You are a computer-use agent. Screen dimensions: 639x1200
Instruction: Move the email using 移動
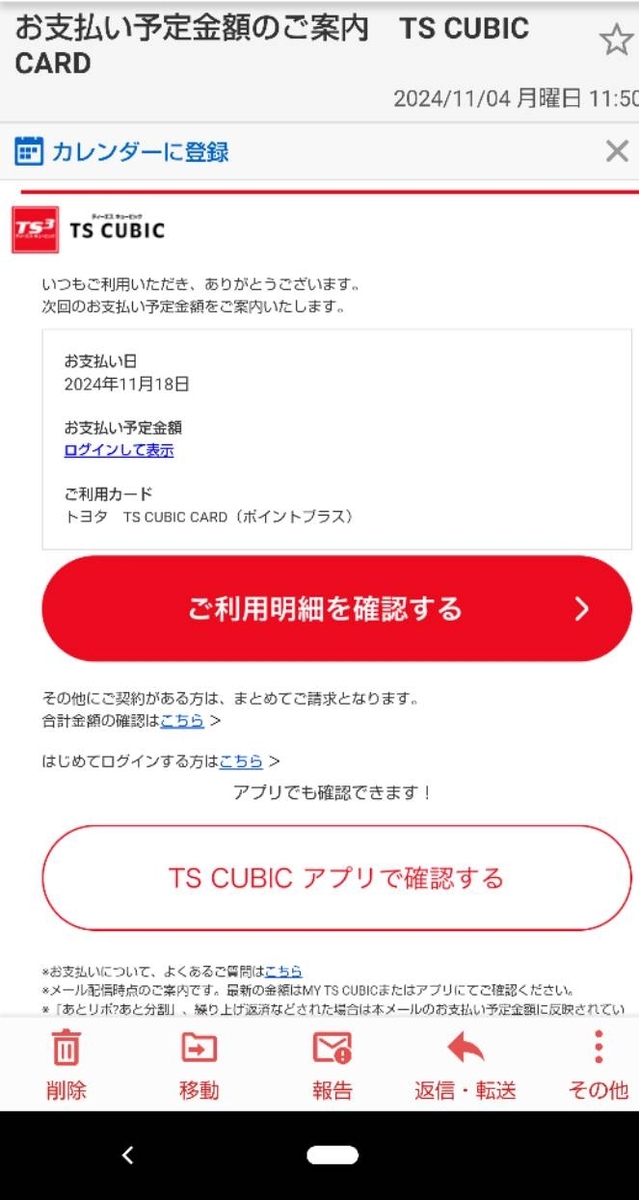click(199, 1064)
